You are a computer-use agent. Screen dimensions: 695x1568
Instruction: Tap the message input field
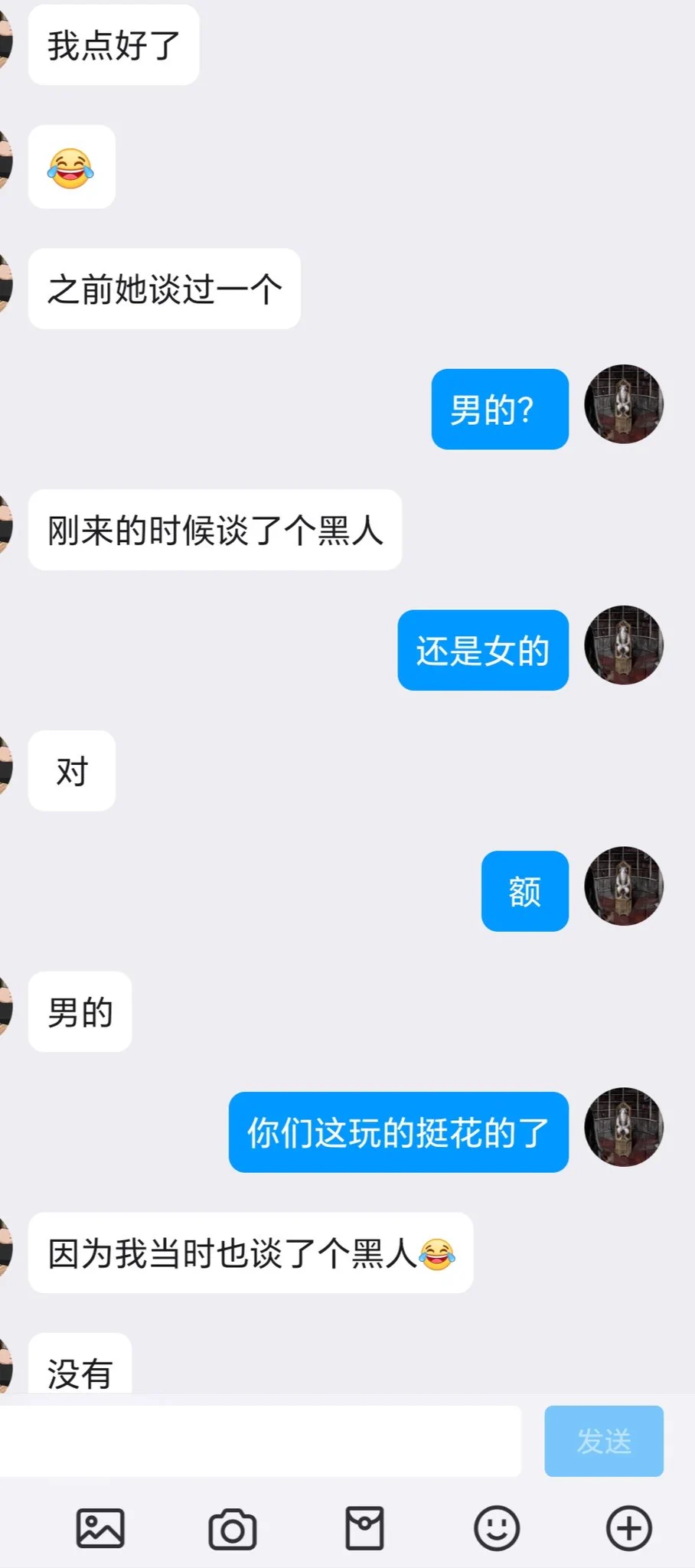pyautogui.click(x=260, y=1441)
